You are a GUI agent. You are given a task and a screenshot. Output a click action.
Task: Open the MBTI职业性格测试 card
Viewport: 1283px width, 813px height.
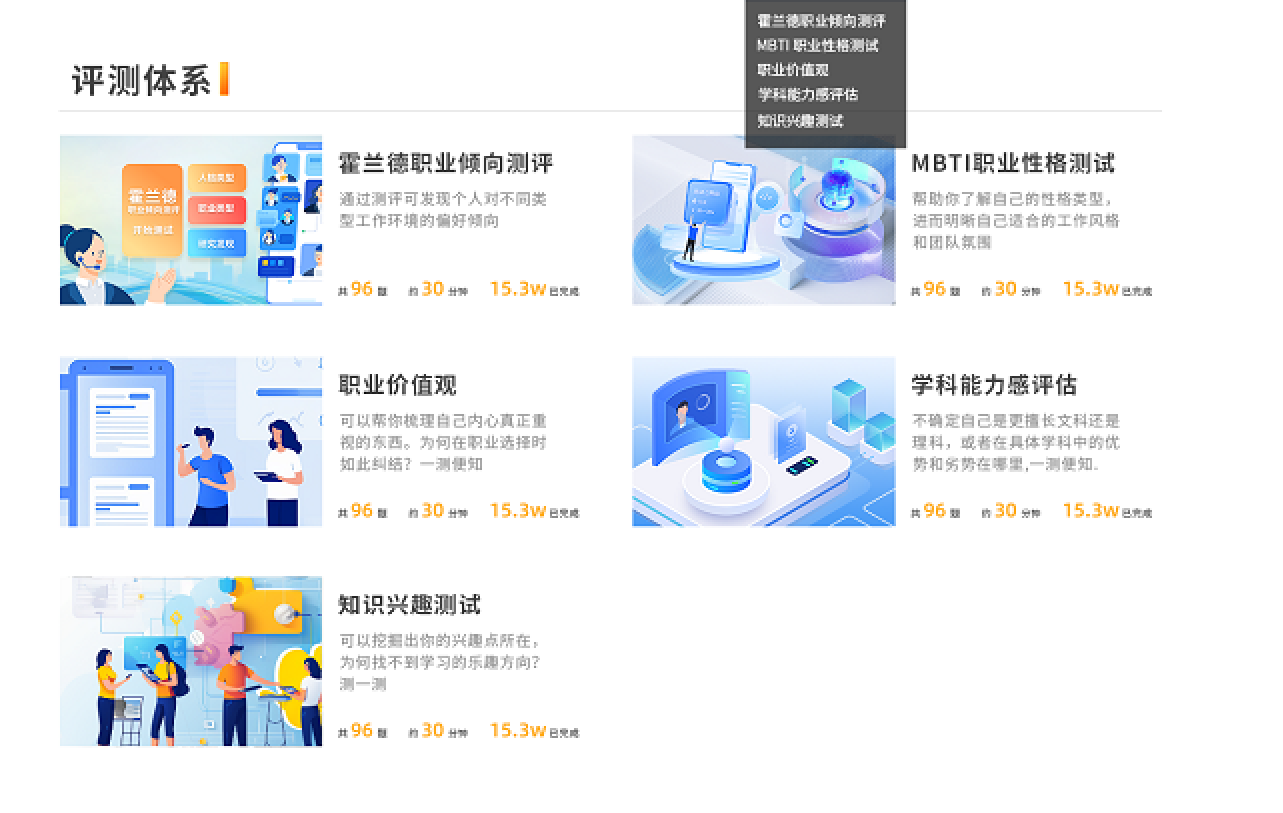pos(1012,163)
